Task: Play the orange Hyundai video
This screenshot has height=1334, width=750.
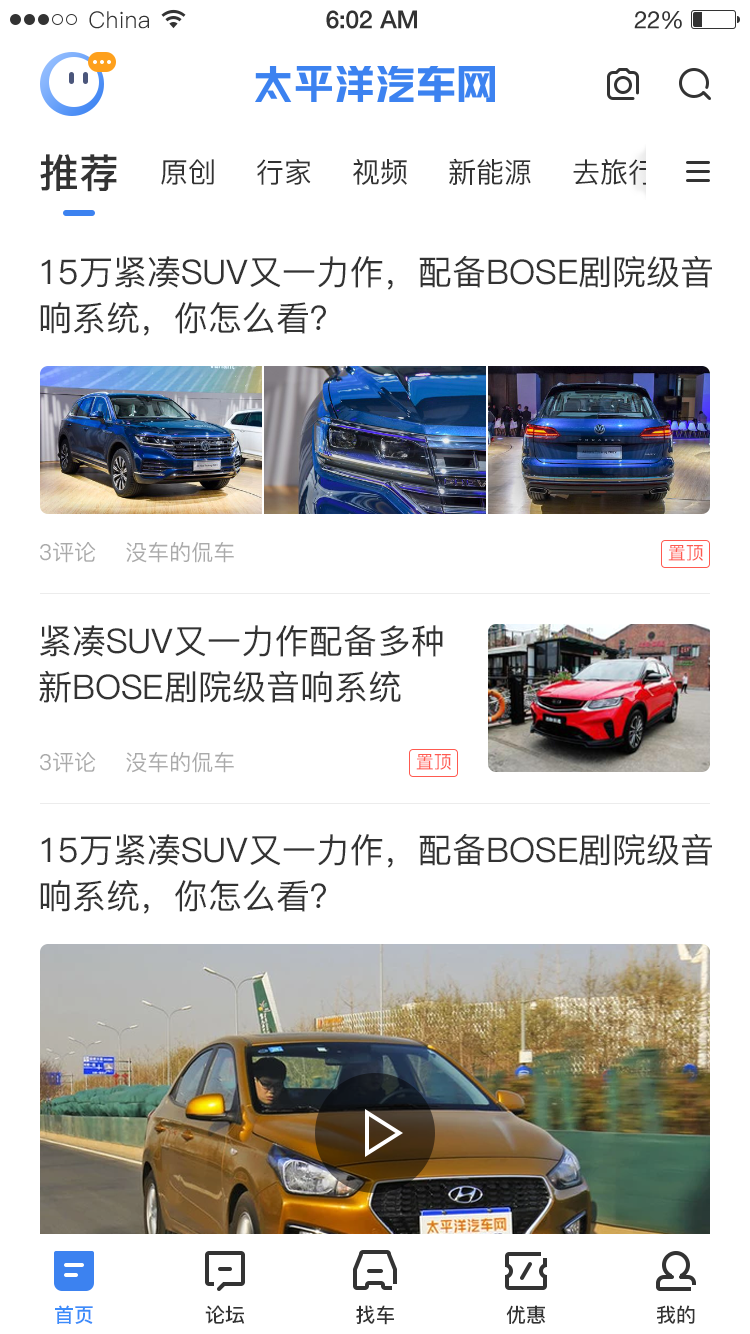Action: coord(375,1134)
